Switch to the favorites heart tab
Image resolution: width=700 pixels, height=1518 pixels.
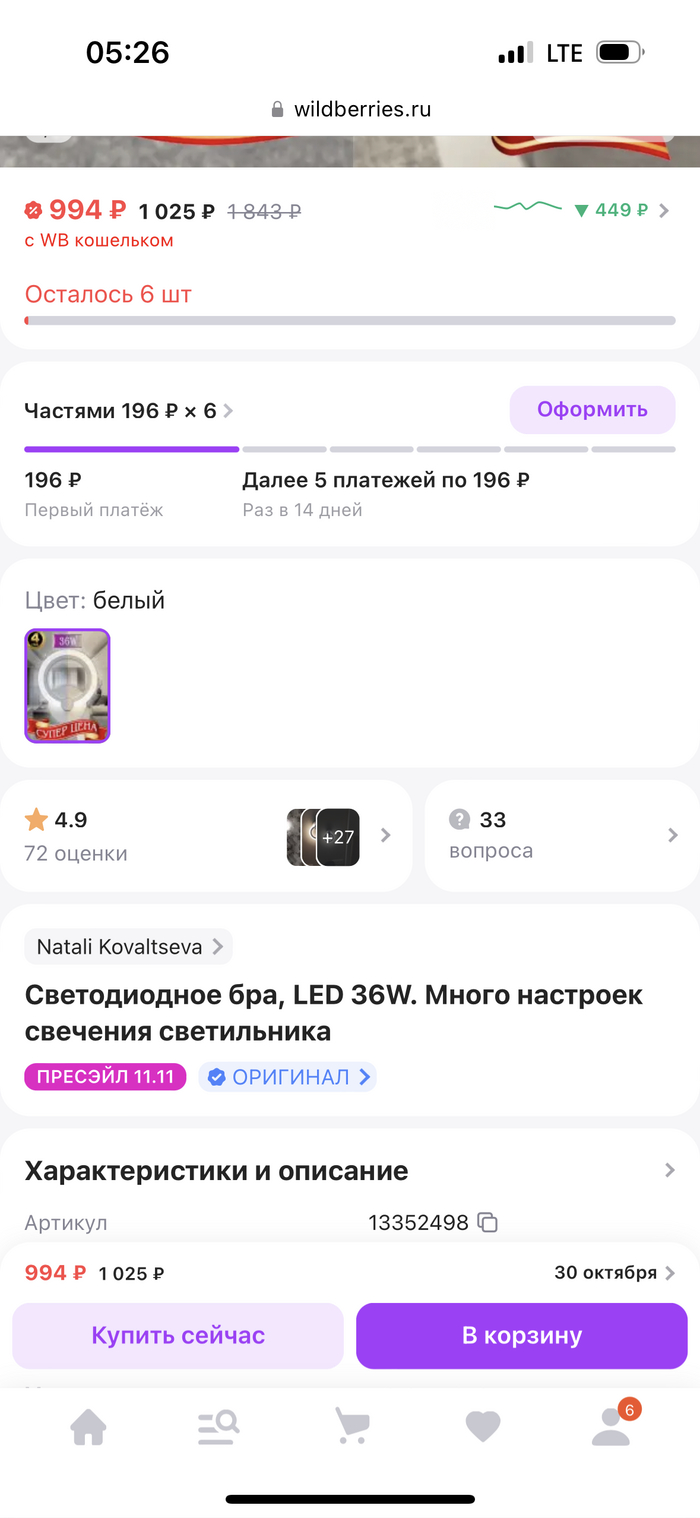pyautogui.click(x=483, y=1427)
